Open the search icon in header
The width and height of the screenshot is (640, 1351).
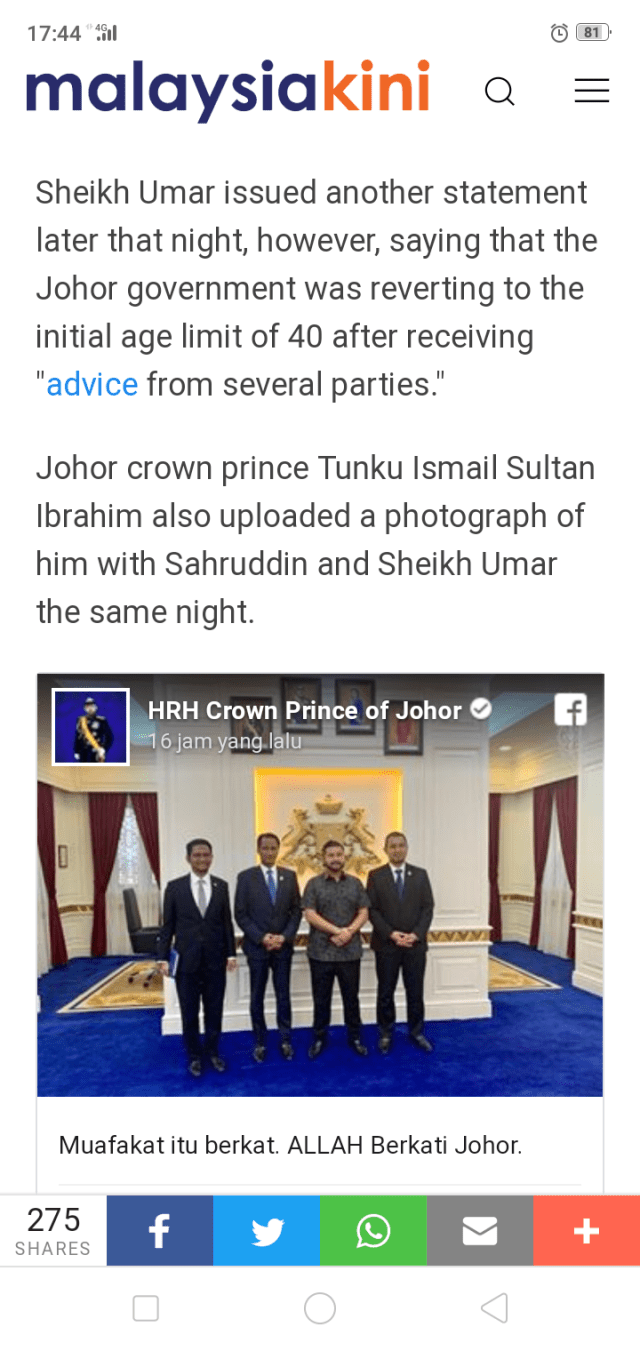pos(499,91)
